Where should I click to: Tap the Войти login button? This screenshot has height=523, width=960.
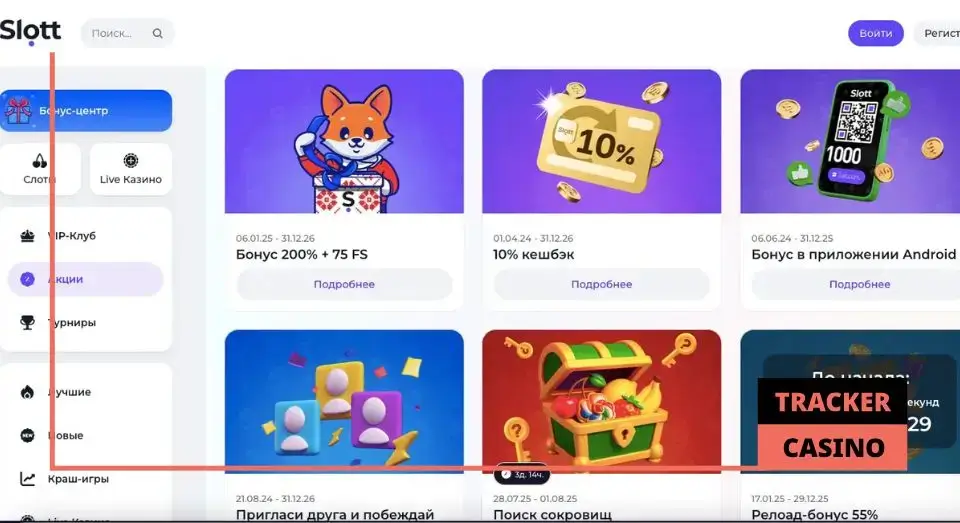(875, 33)
